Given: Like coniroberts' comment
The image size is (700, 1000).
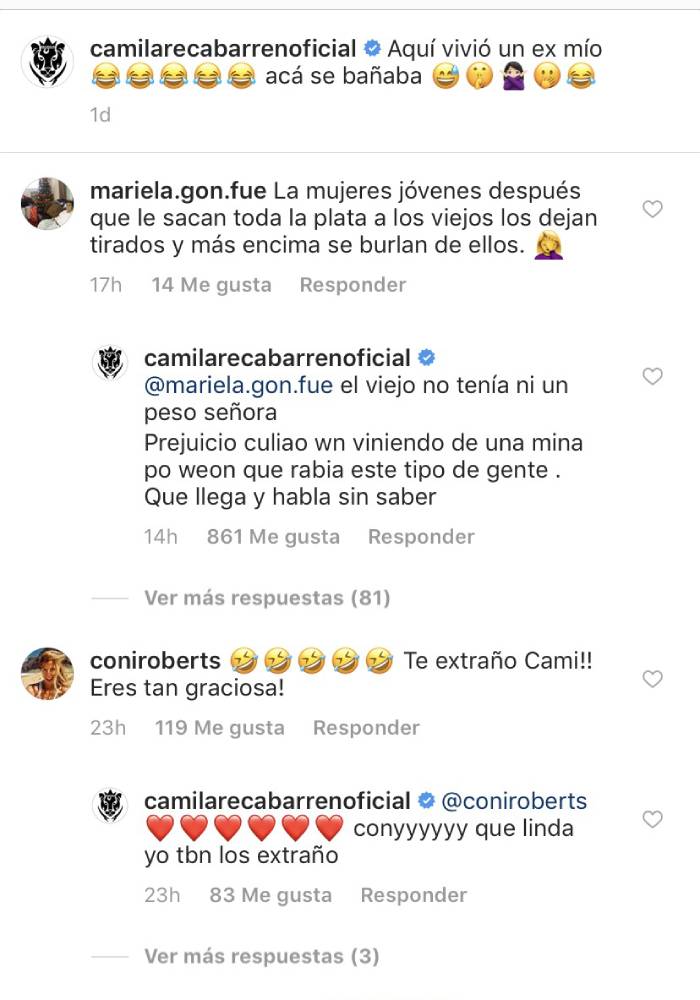Looking at the screenshot, I should point(652,680).
